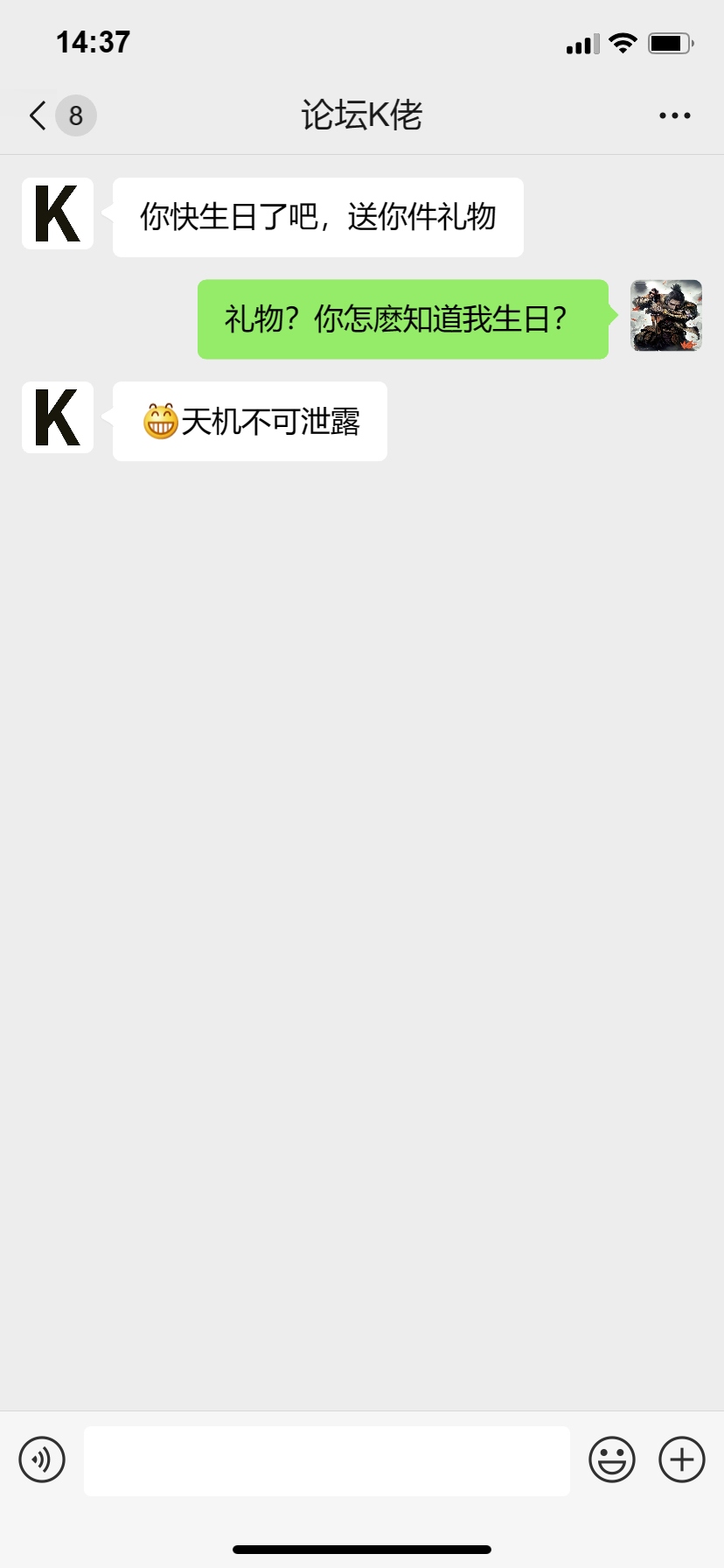Open the three-dot chat options menu
Screen dimensions: 724x1568
point(674,115)
